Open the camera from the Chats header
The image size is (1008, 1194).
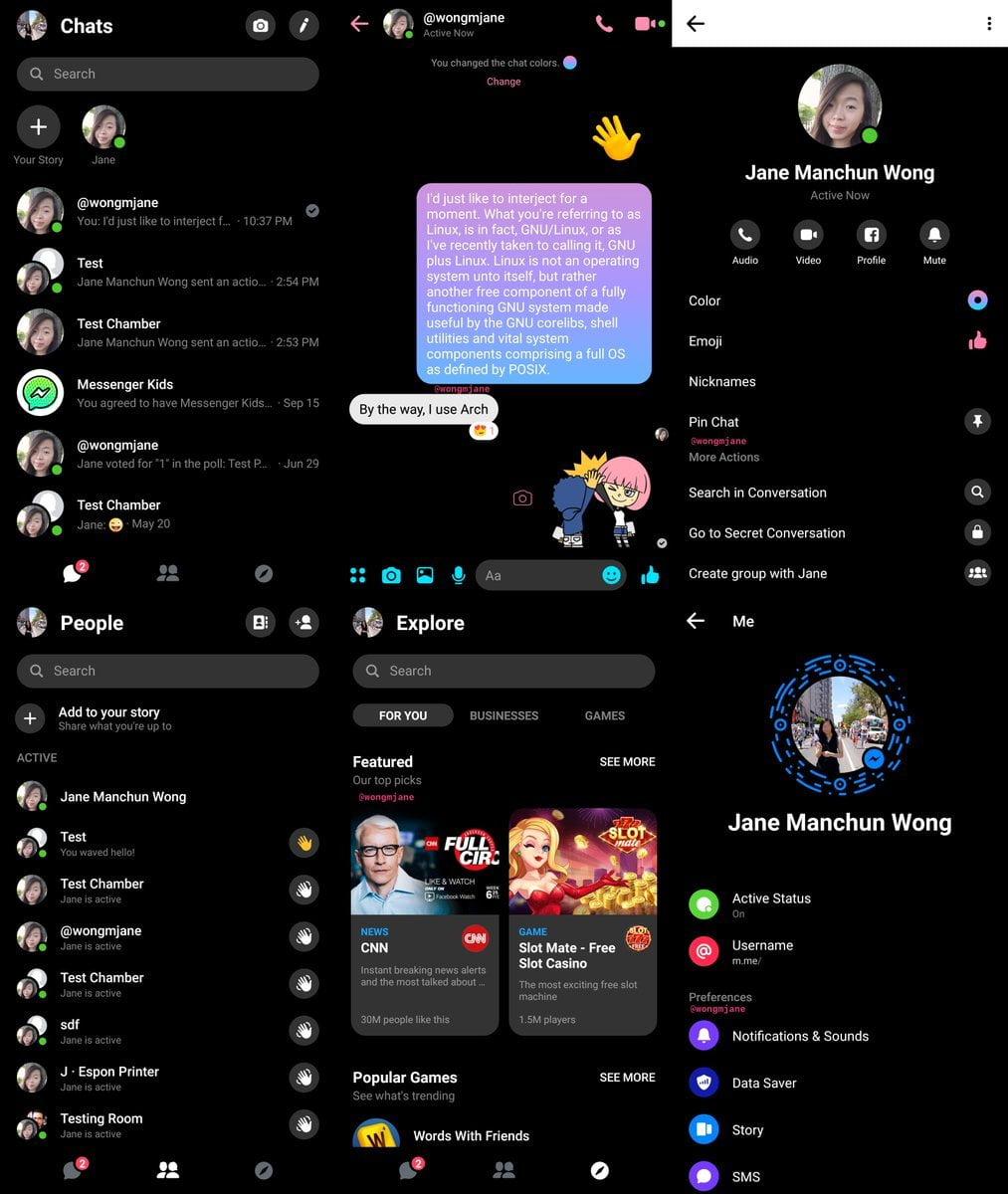[x=260, y=26]
